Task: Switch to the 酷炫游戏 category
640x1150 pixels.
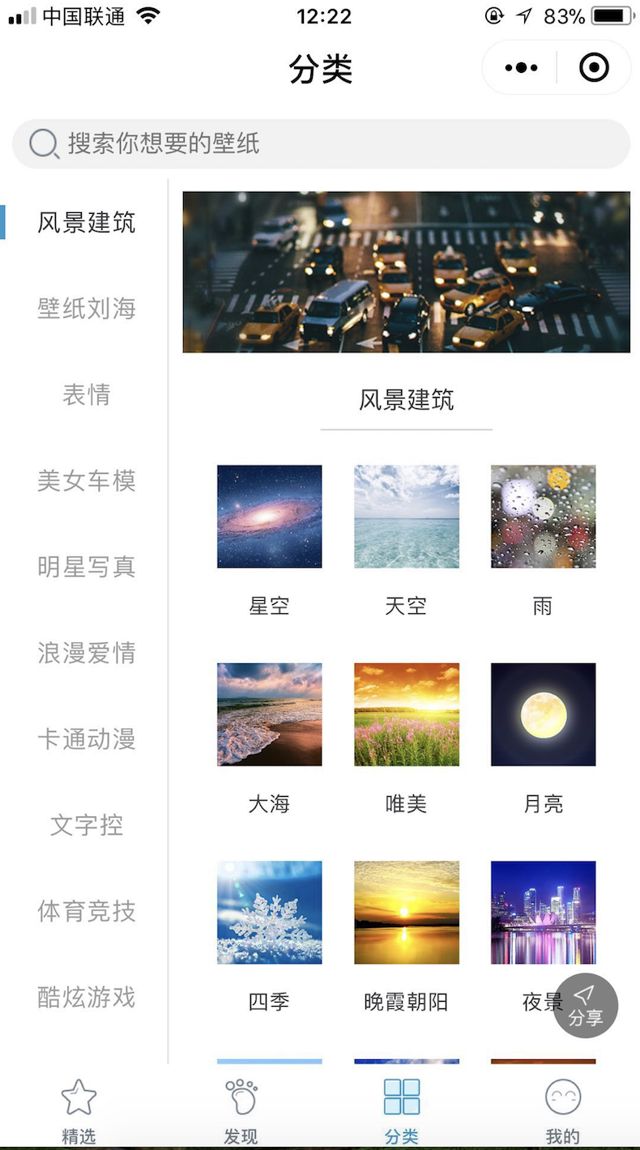Action: 86,997
